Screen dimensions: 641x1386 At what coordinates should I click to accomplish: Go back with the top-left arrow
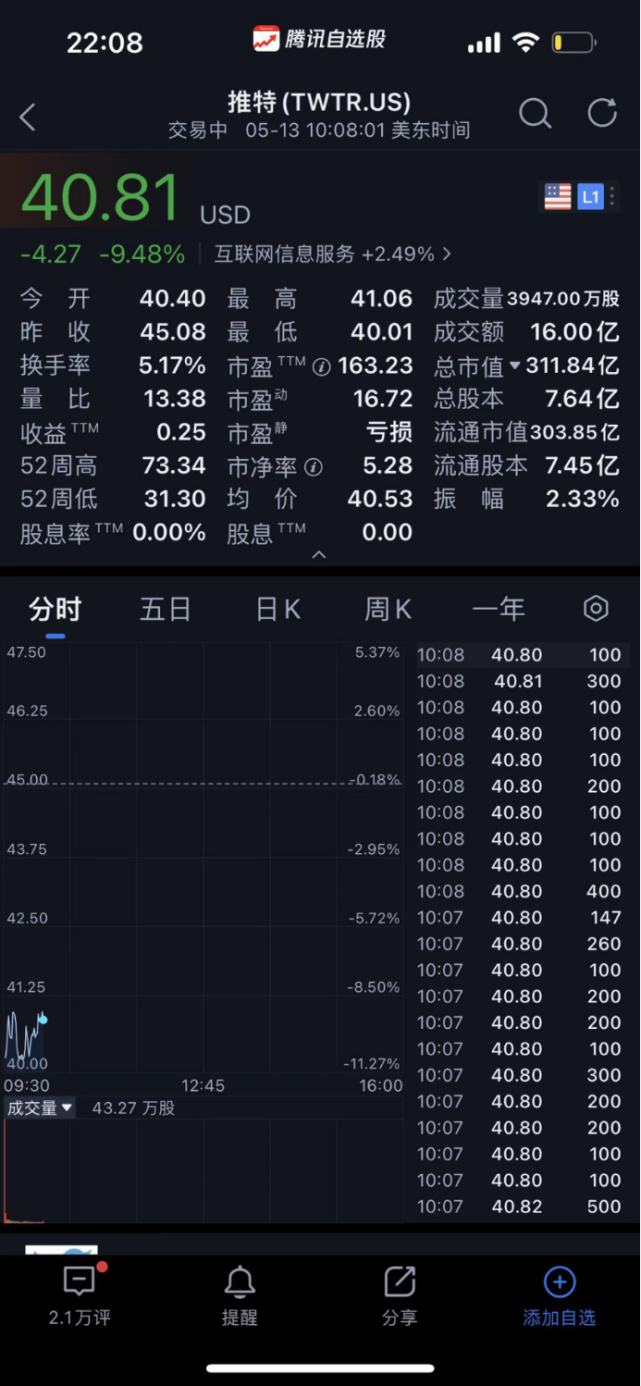coord(27,117)
